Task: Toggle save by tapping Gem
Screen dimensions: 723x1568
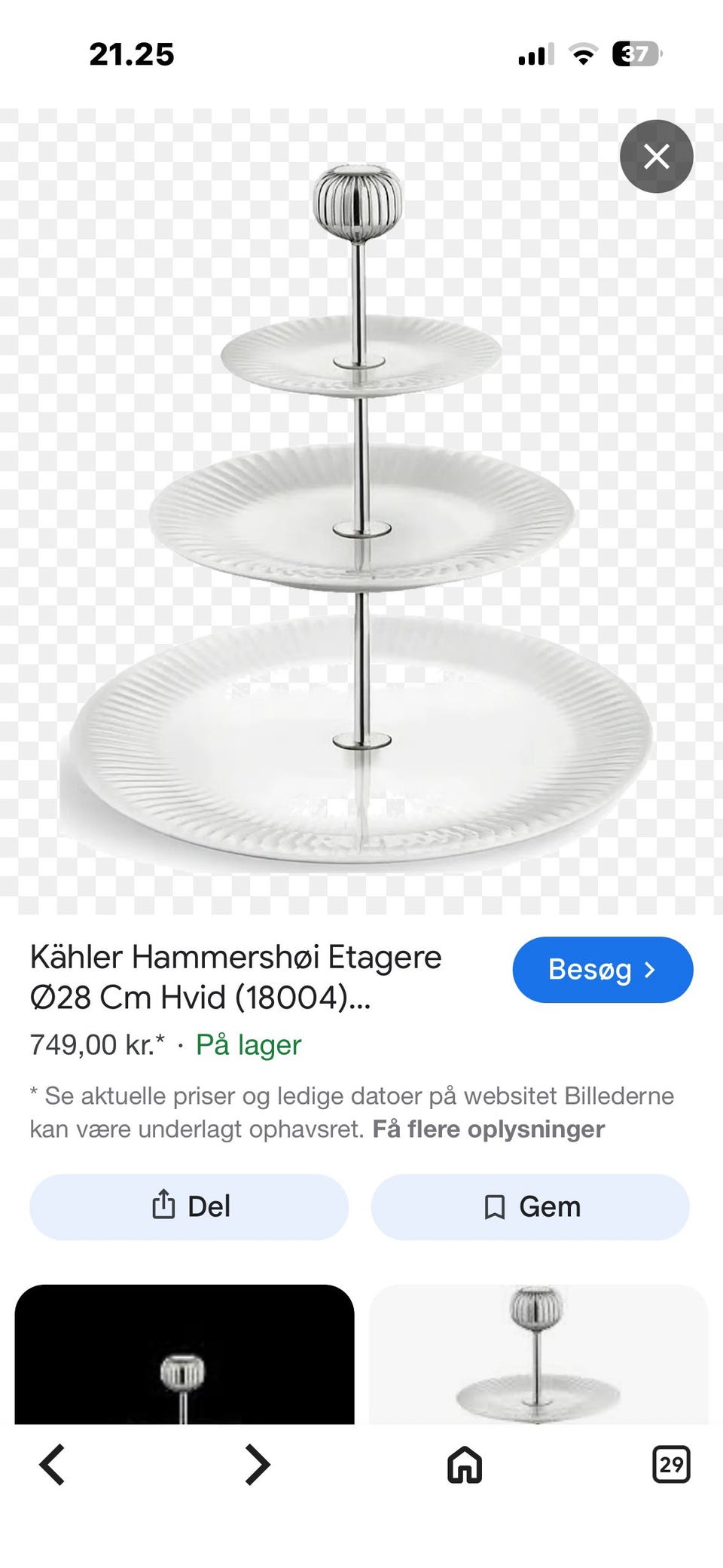Action: [529, 1206]
